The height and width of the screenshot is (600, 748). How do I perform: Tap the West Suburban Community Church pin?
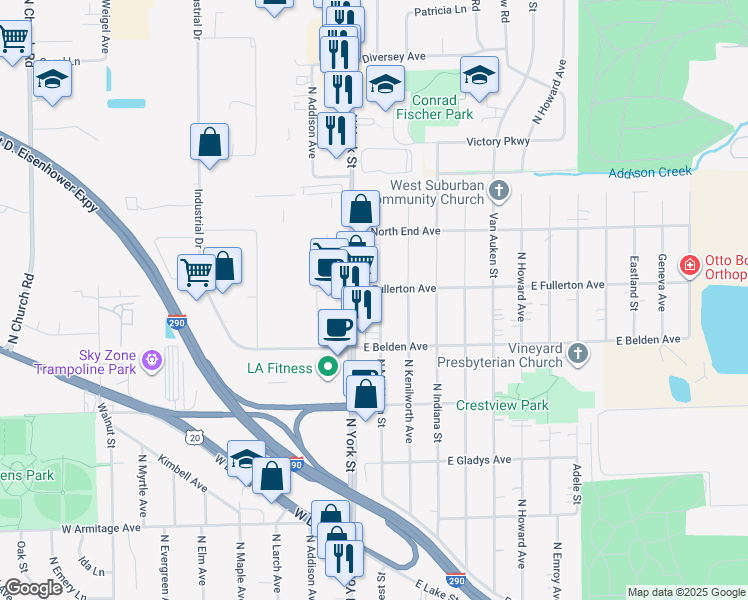[x=499, y=190]
